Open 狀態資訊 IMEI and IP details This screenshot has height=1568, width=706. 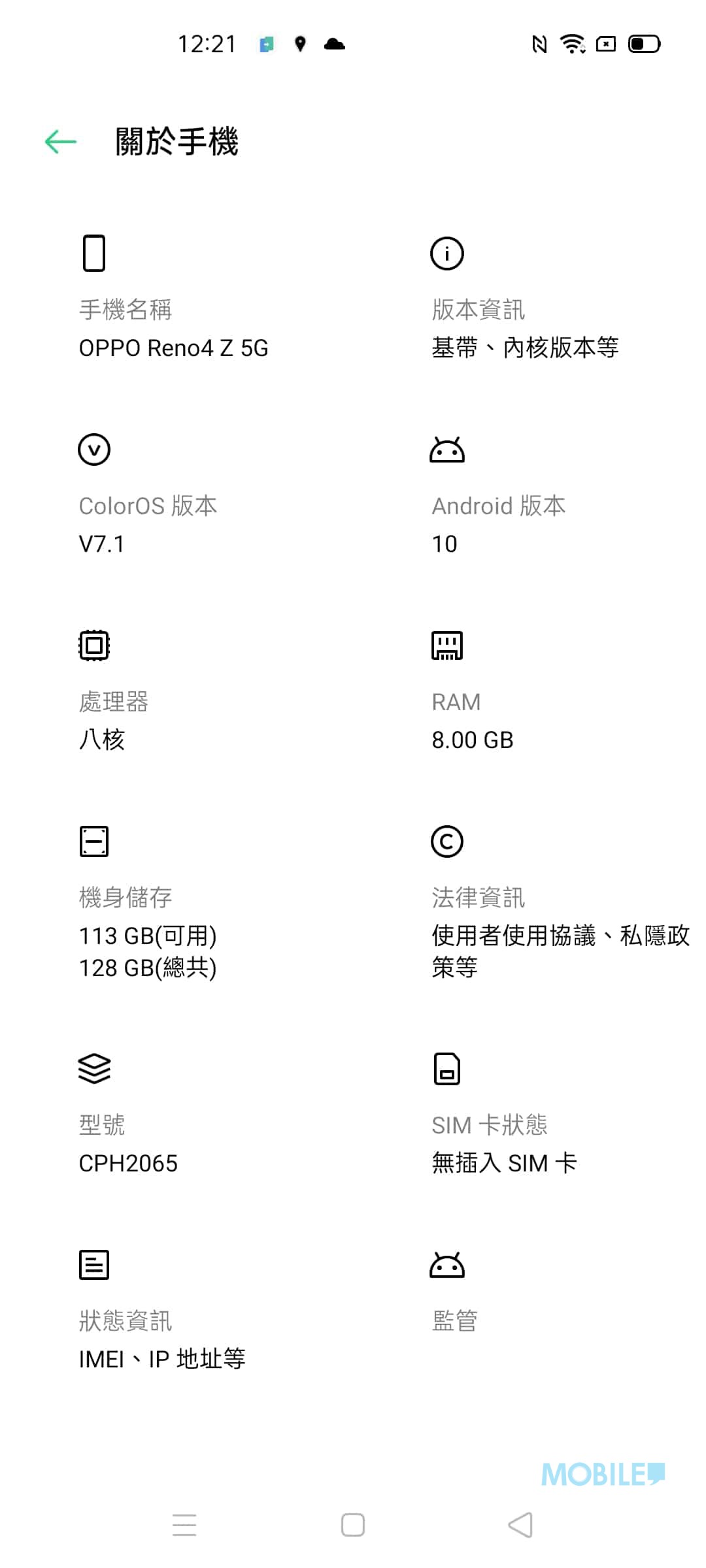161,1338
